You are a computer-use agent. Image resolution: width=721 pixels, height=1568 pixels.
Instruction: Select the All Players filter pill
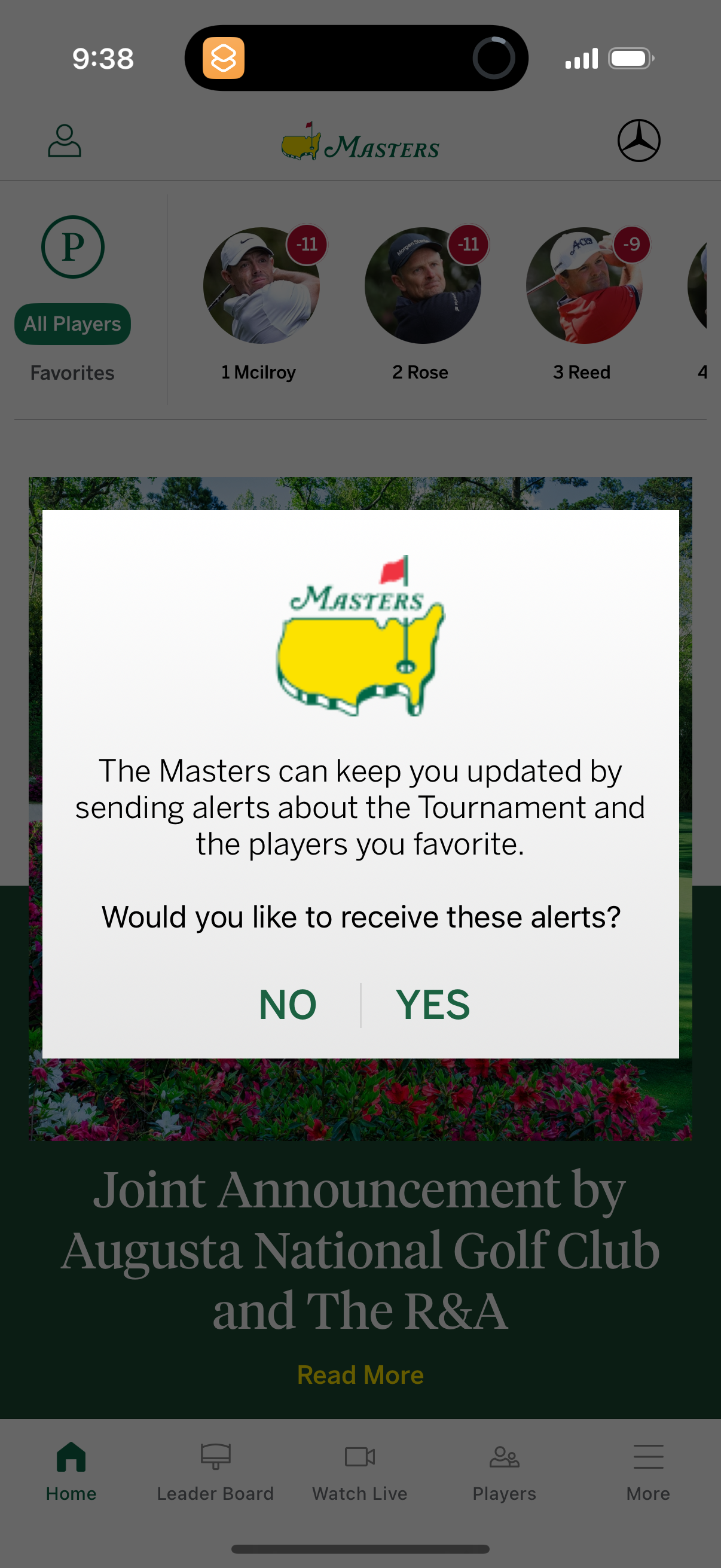[x=72, y=323]
